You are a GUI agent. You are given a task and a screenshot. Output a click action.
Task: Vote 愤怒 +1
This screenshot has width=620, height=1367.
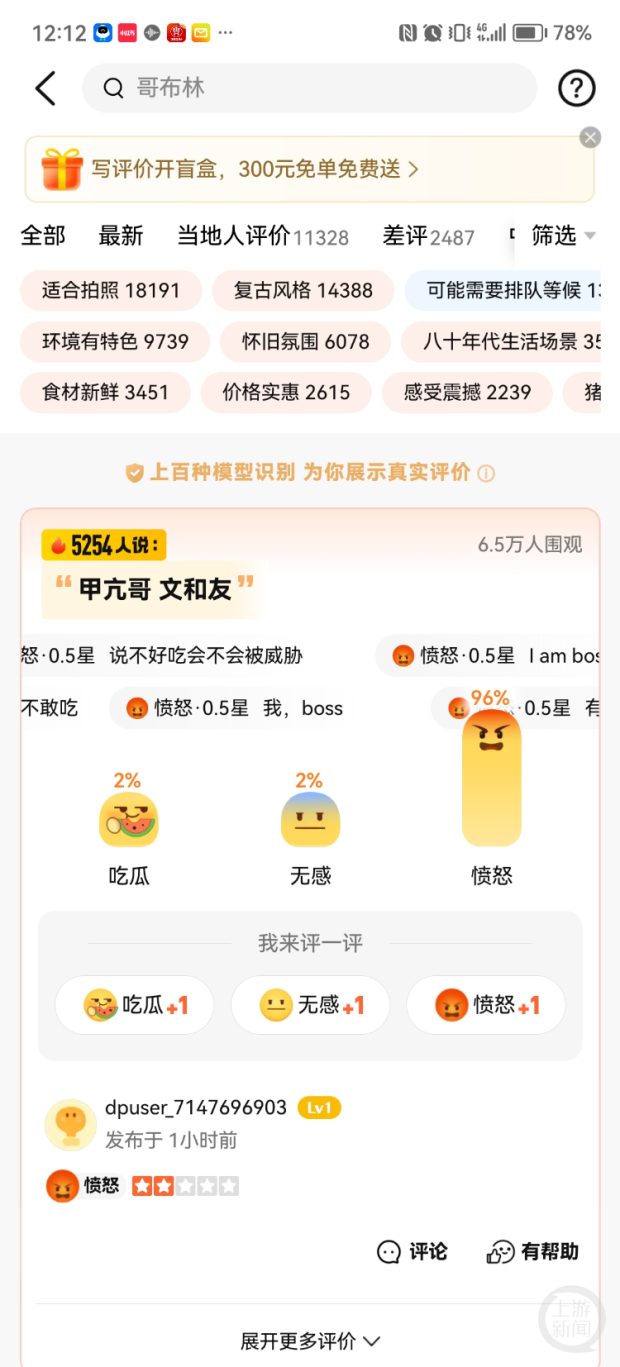[x=486, y=1005]
